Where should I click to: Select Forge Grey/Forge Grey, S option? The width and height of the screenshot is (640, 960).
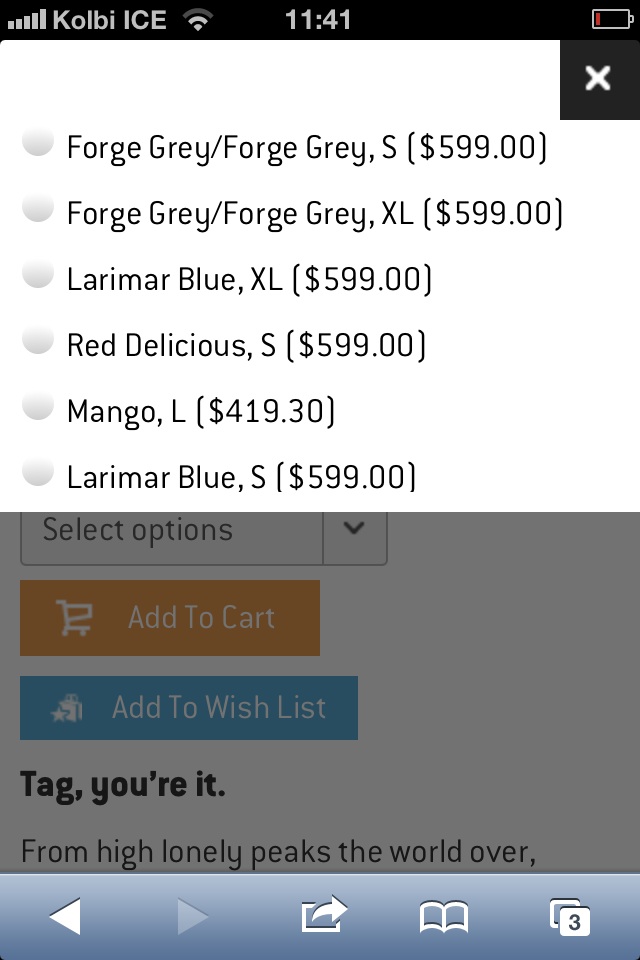click(38, 144)
